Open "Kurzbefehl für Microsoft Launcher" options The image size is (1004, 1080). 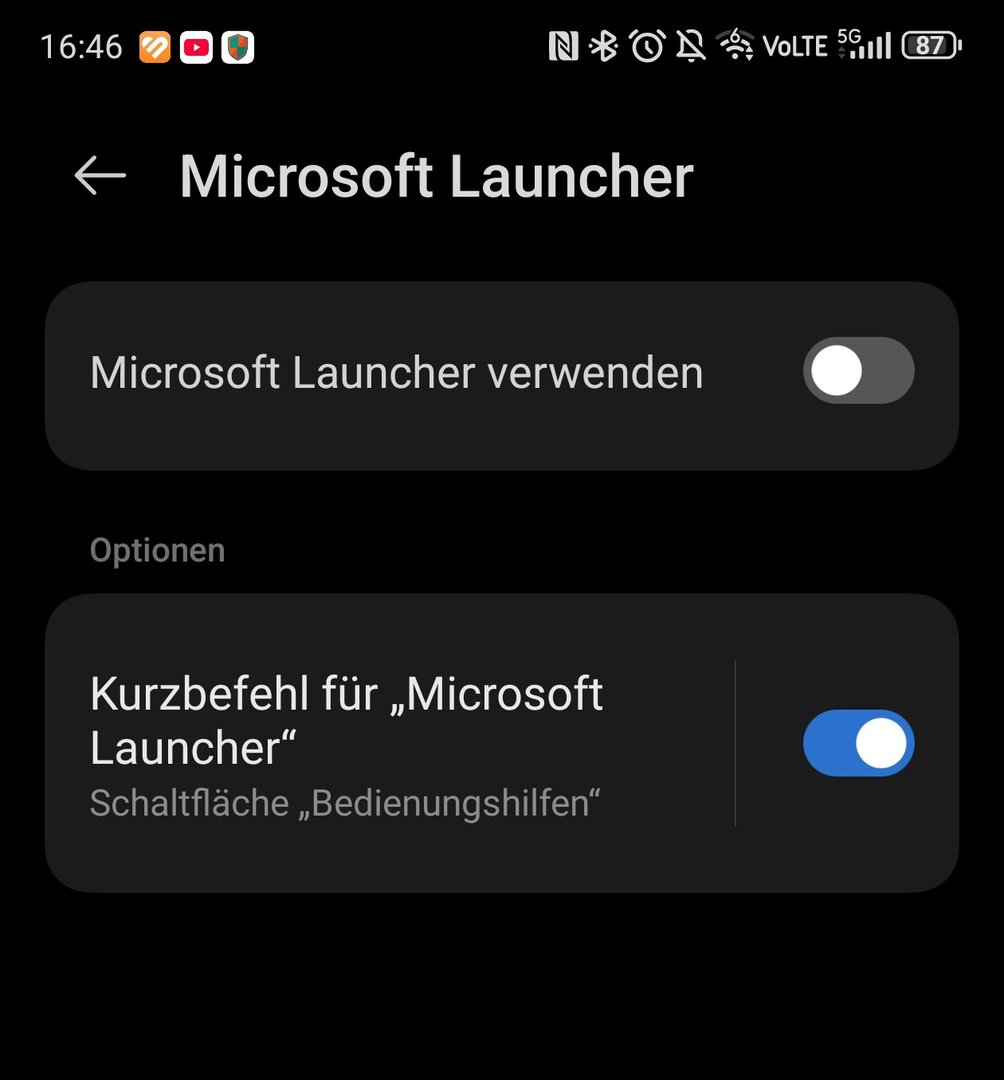pos(390,743)
